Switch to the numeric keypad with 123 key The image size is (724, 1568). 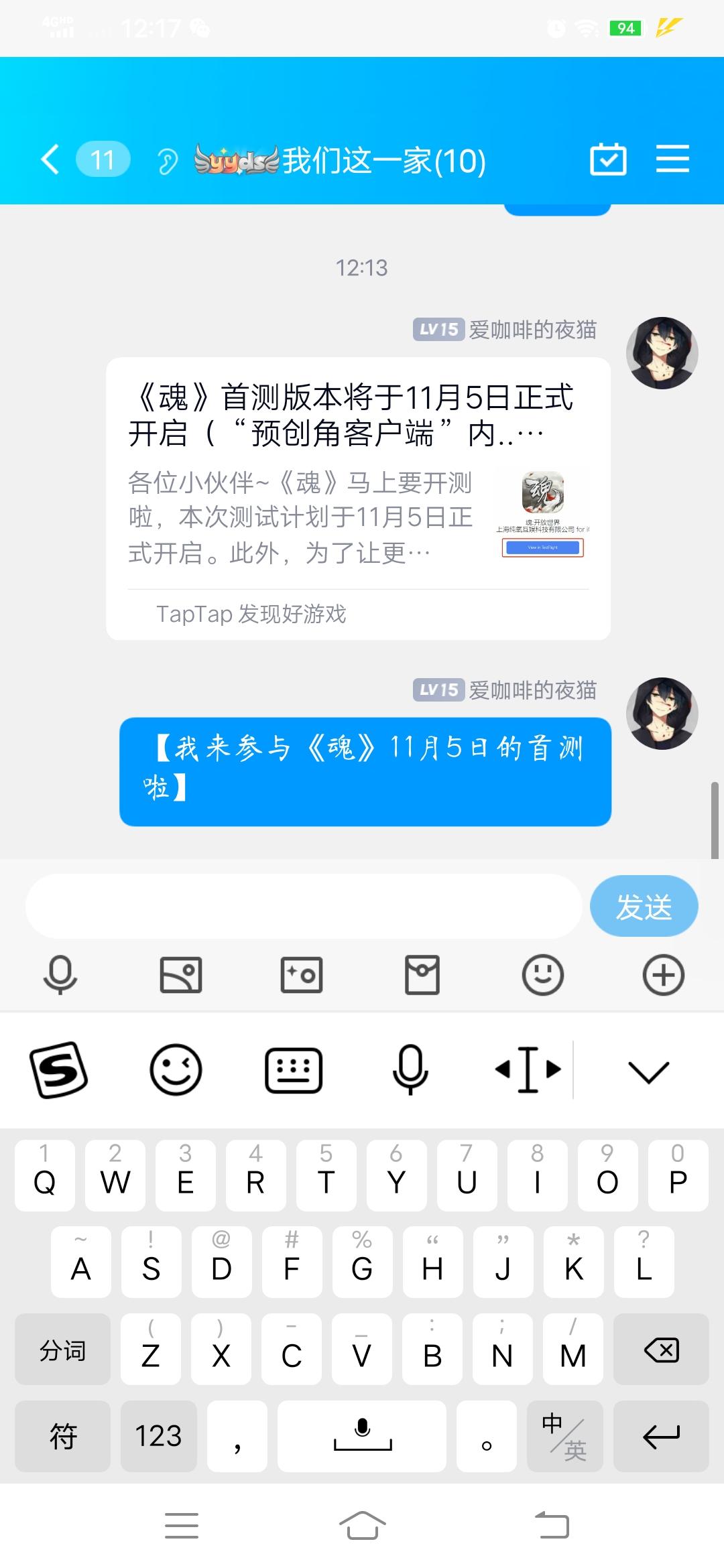pyautogui.click(x=159, y=1436)
